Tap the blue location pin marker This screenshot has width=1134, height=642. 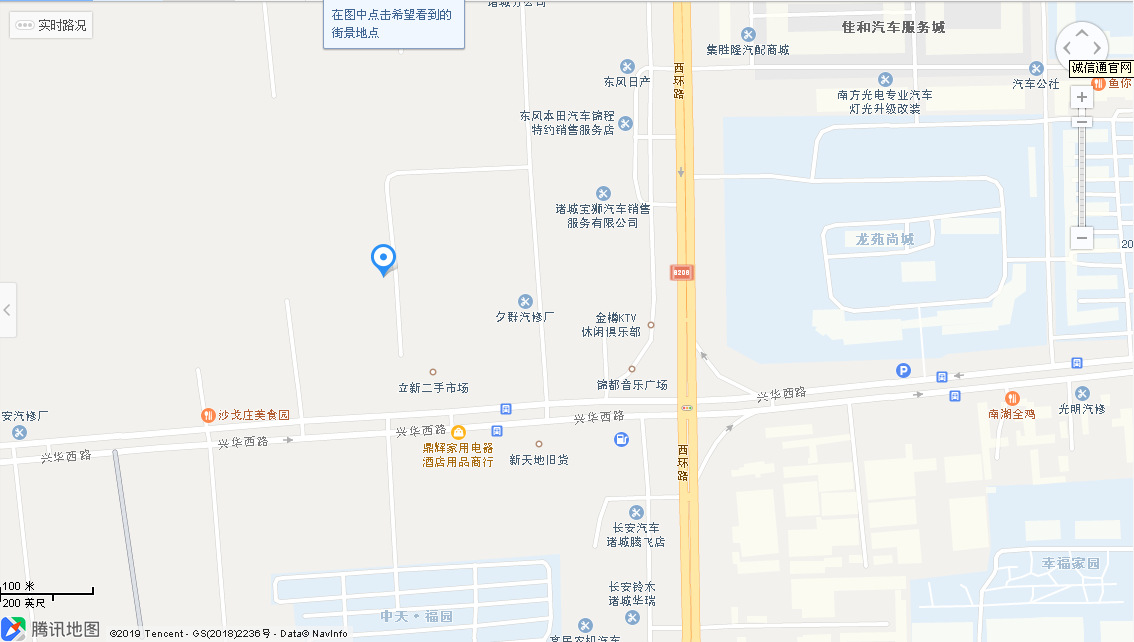click(x=383, y=259)
